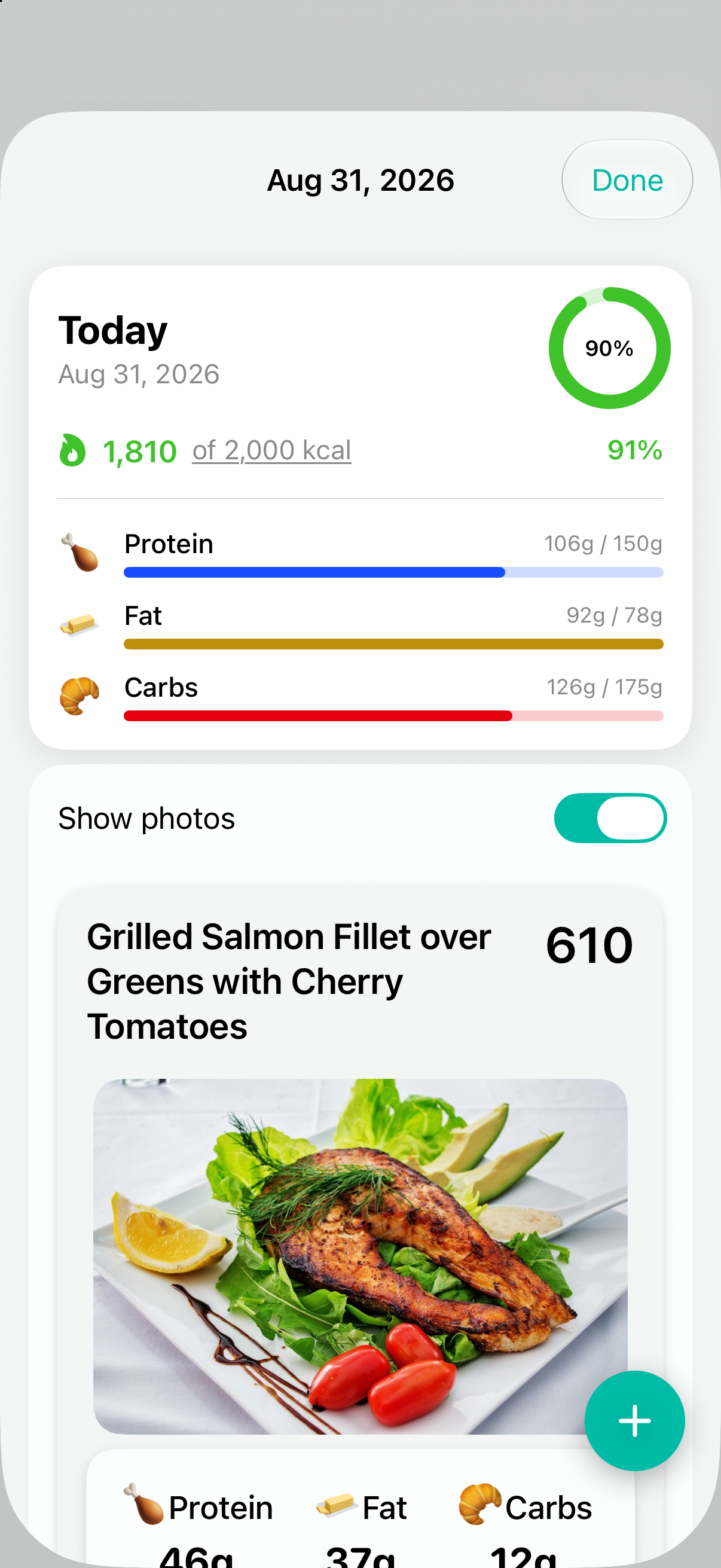The height and width of the screenshot is (1568, 721).
Task: Edit the 2,000 kcal goal link
Action: [x=271, y=451]
